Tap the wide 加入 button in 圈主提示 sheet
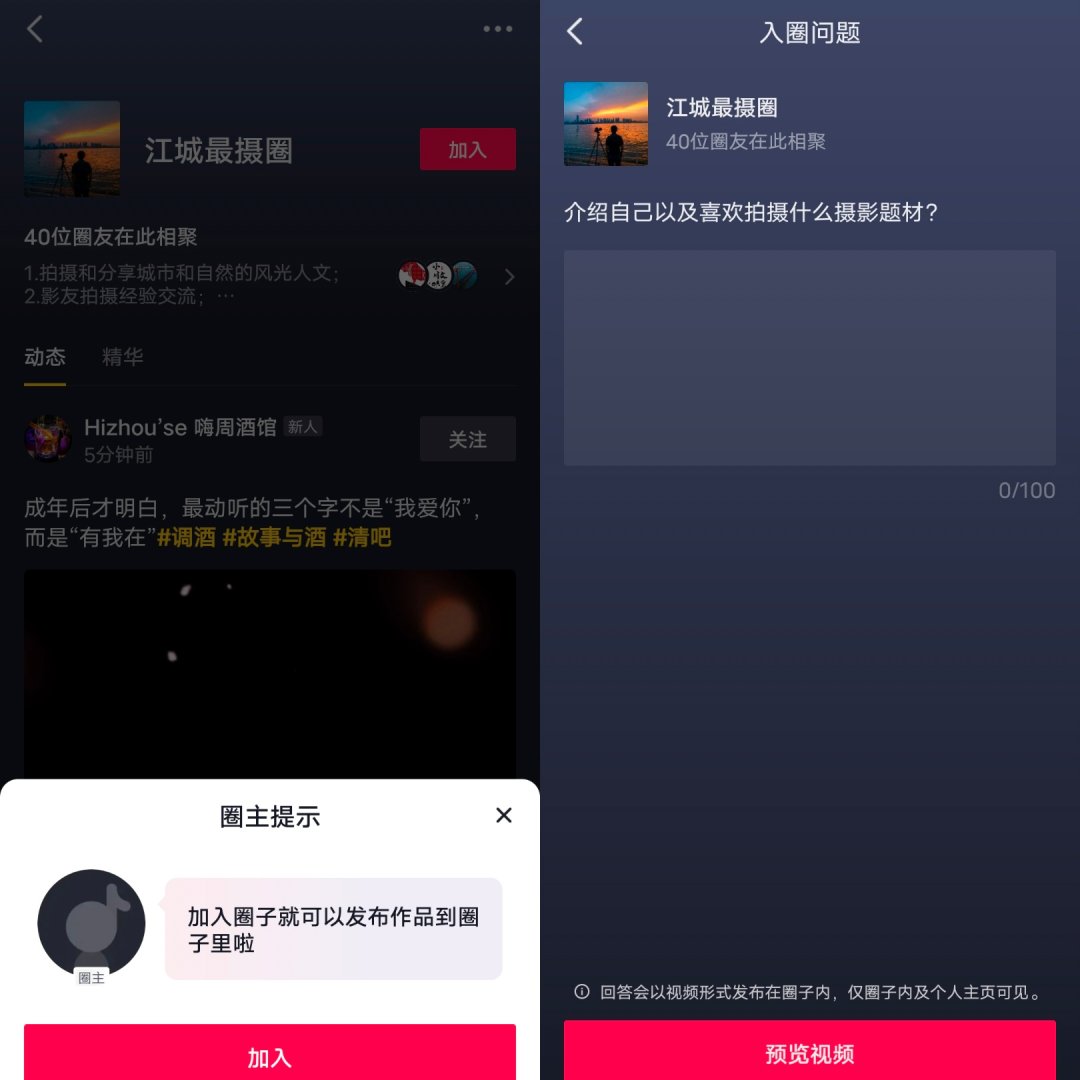 click(270, 1054)
